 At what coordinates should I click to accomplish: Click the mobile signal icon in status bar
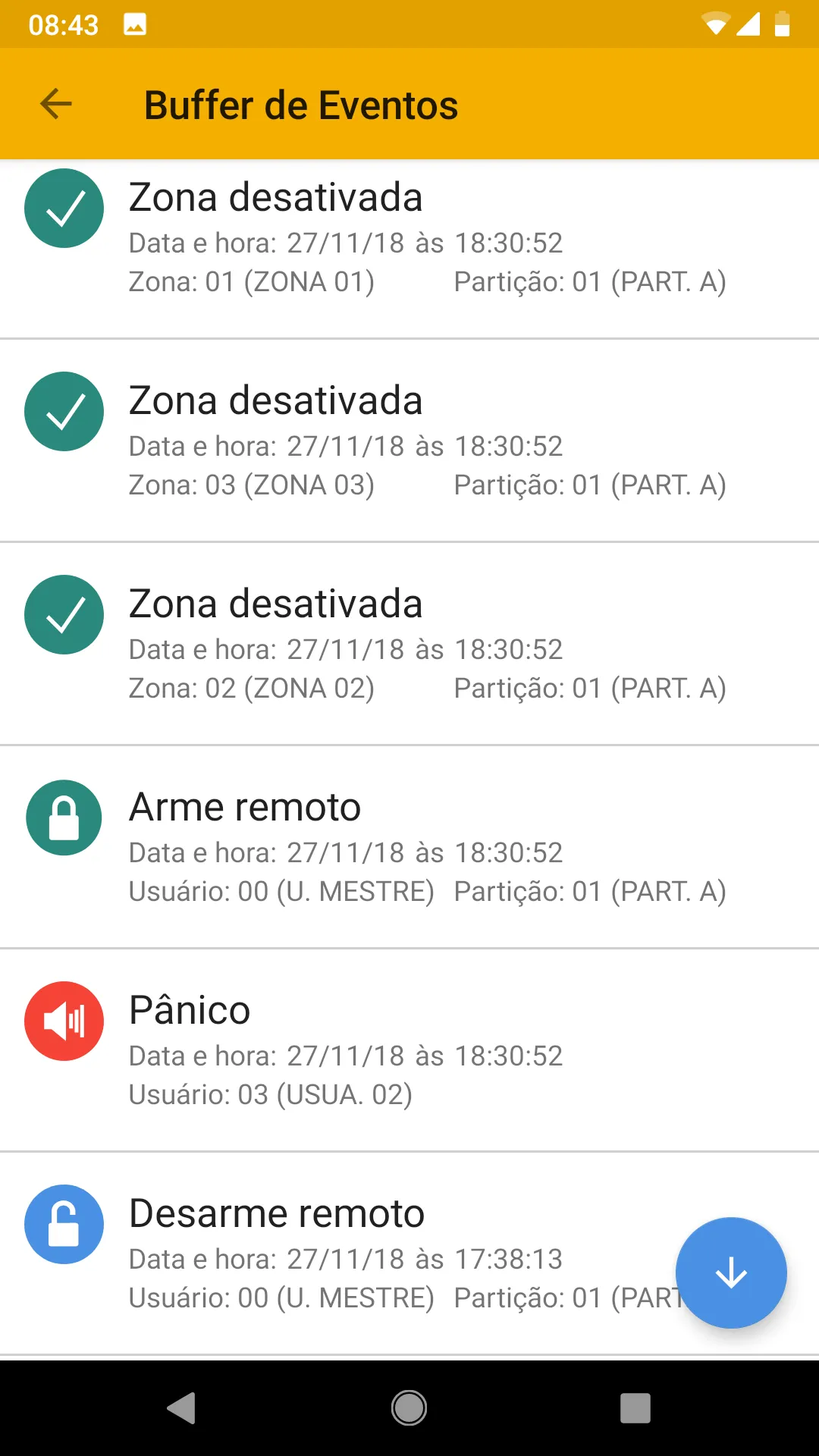(750, 24)
